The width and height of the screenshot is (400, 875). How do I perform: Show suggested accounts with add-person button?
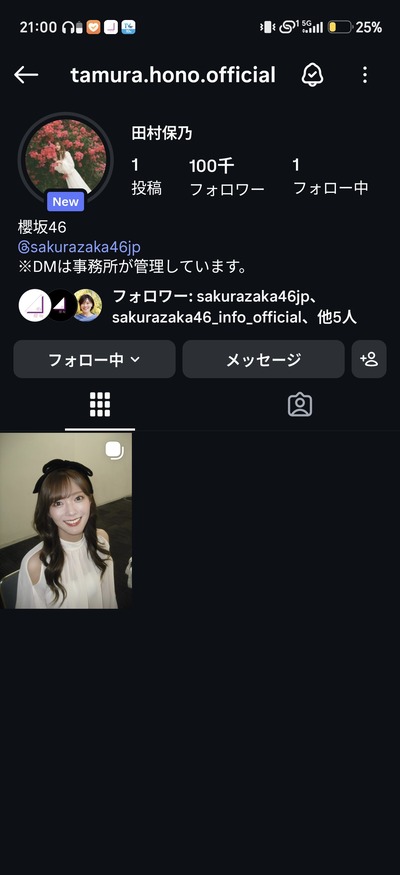(369, 359)
